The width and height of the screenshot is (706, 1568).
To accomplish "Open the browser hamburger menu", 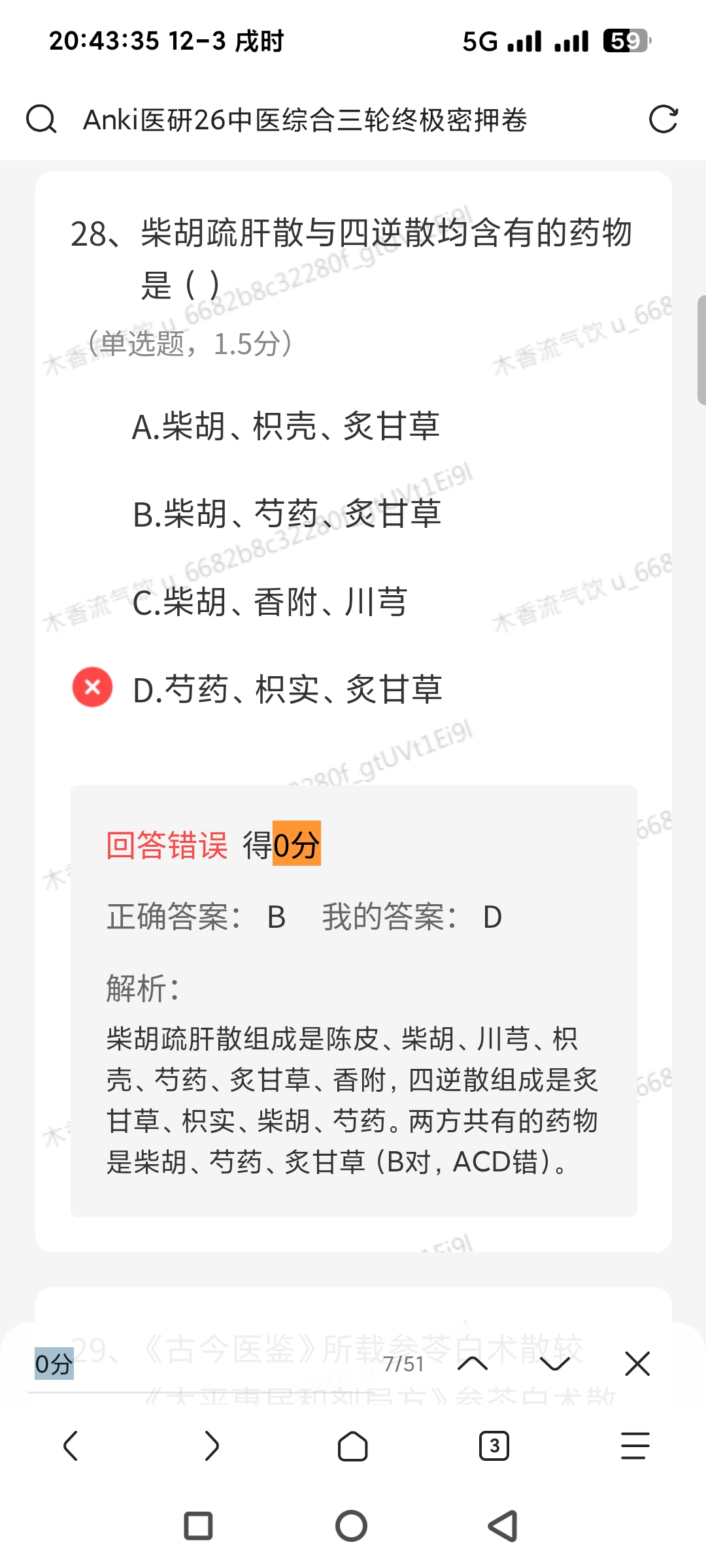I will coord(635,1445).
